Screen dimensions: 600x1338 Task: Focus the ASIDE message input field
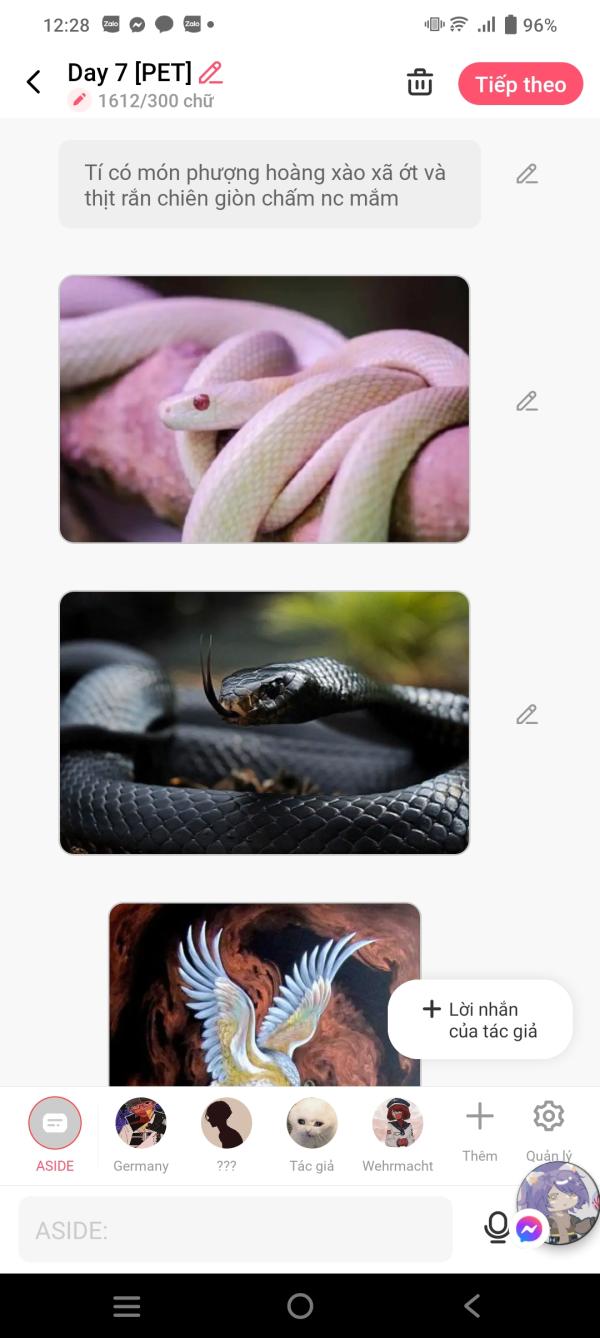[x=235, y=1229]
